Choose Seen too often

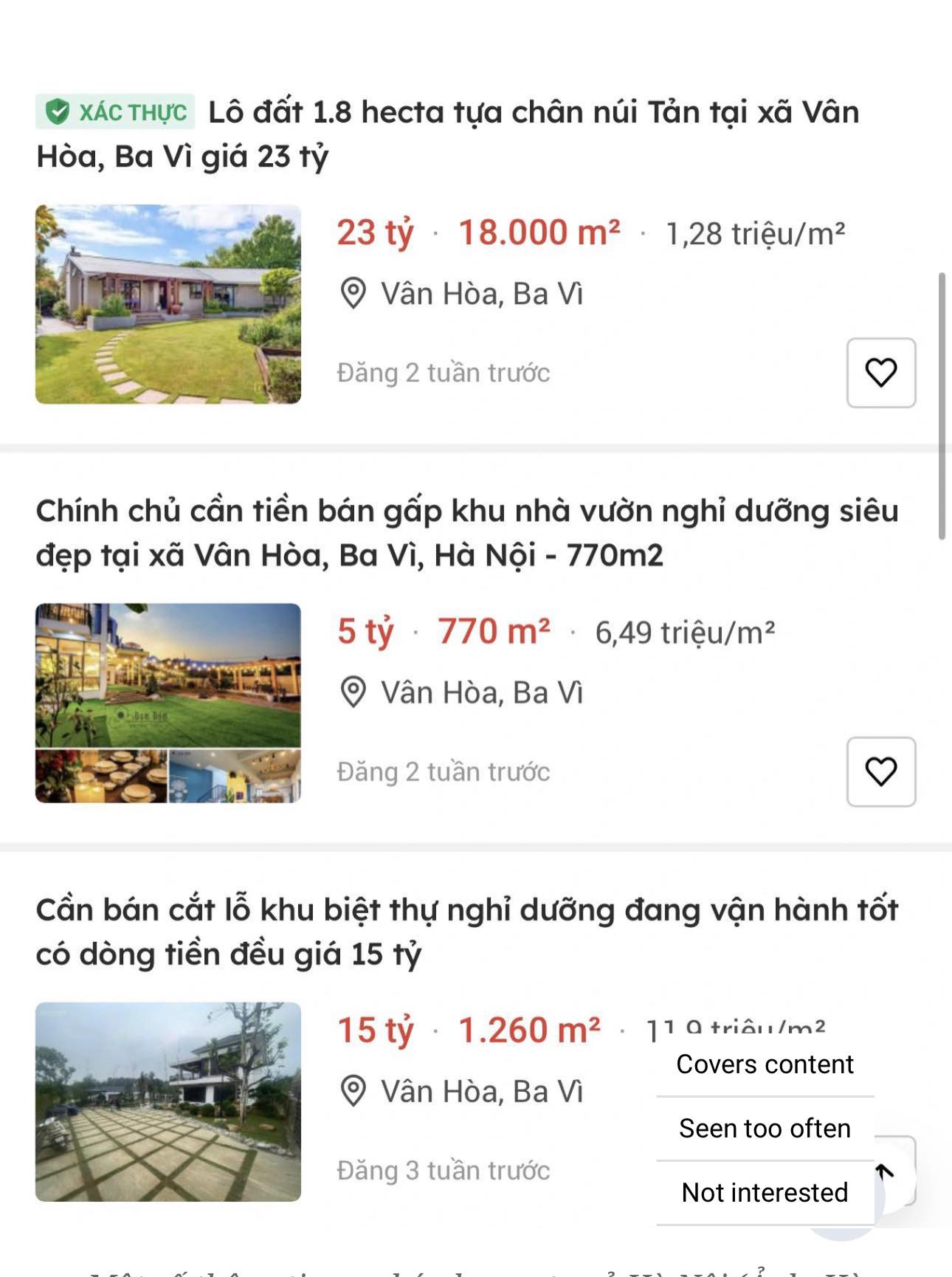click(765, 1129)
